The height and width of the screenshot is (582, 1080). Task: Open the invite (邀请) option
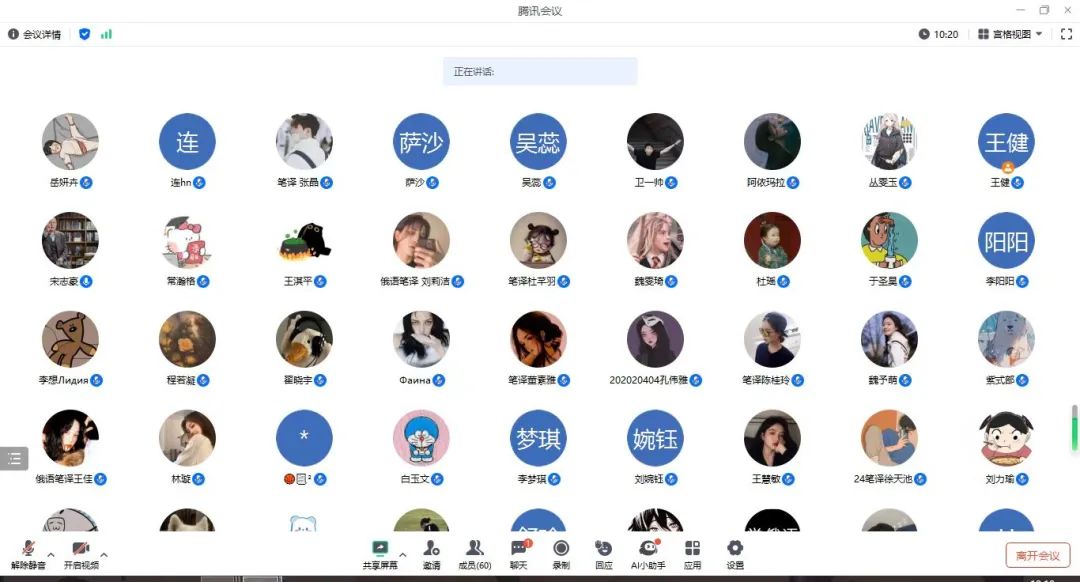coord(431,552)
